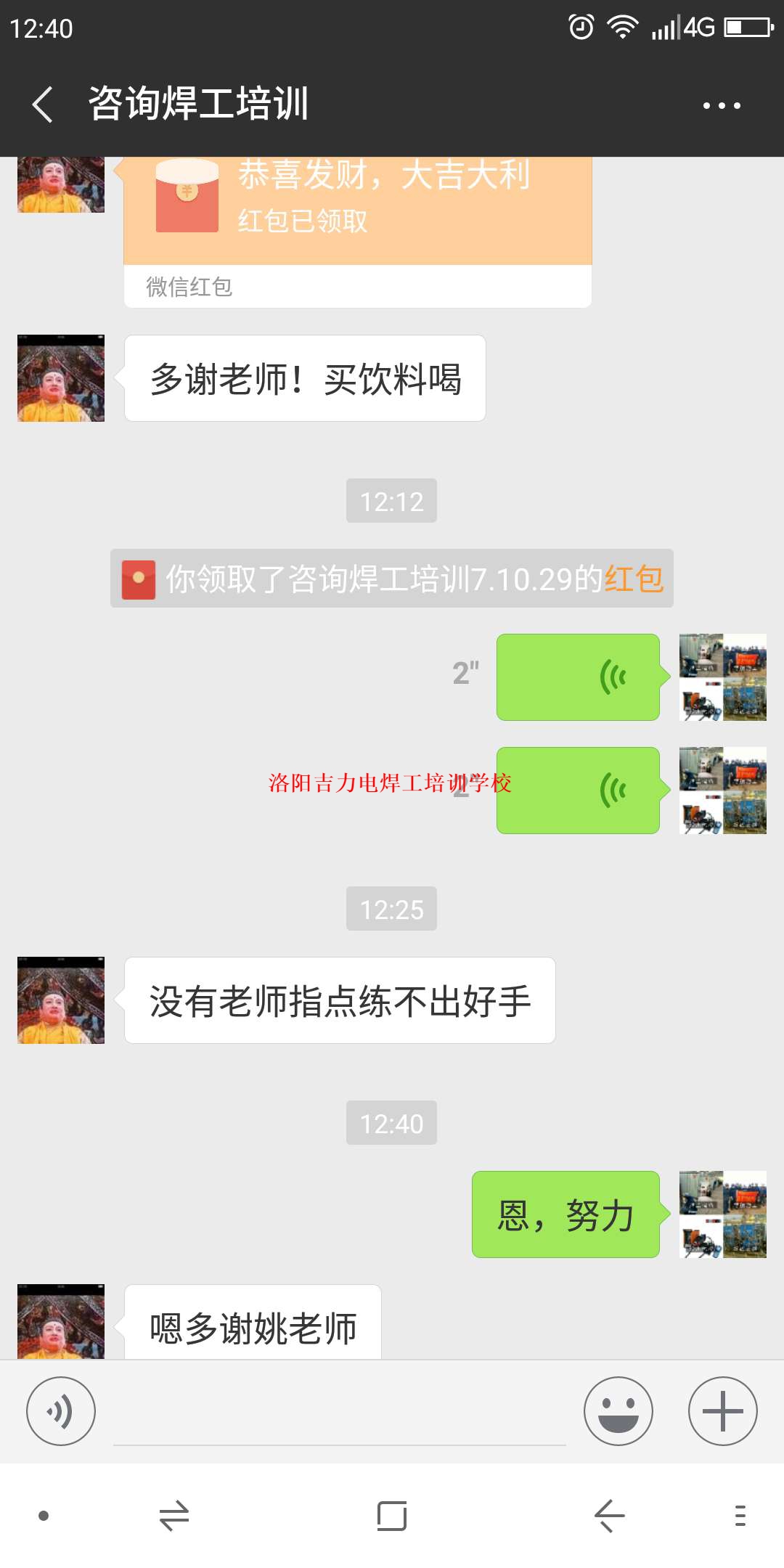Tap the system back arrow button
The width and height of the screenshot is (784, 1568).
tap(609, 1516)
